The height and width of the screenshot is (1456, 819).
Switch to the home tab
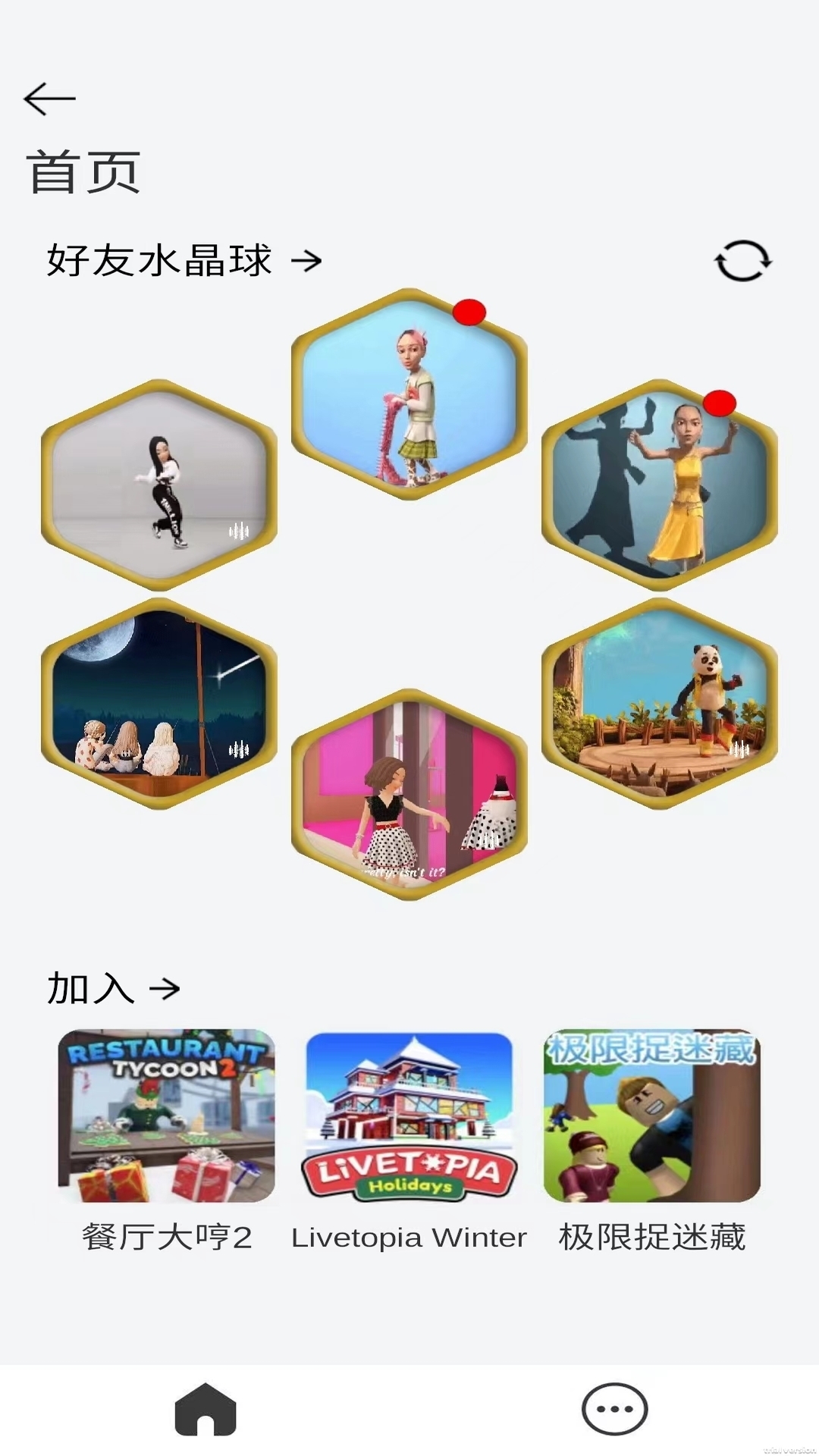[206, 1410]
